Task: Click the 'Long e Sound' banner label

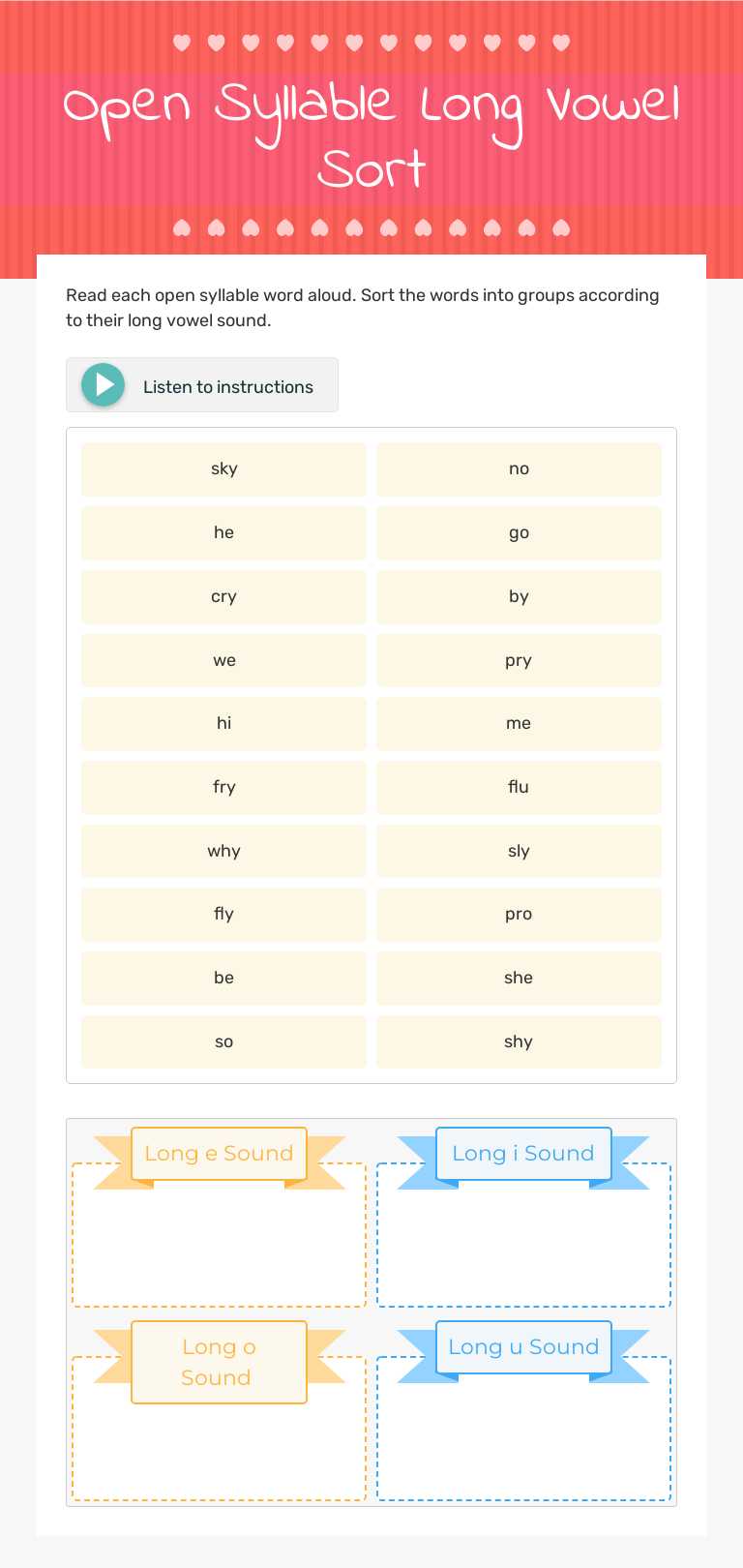Action: pos(219,1153)
